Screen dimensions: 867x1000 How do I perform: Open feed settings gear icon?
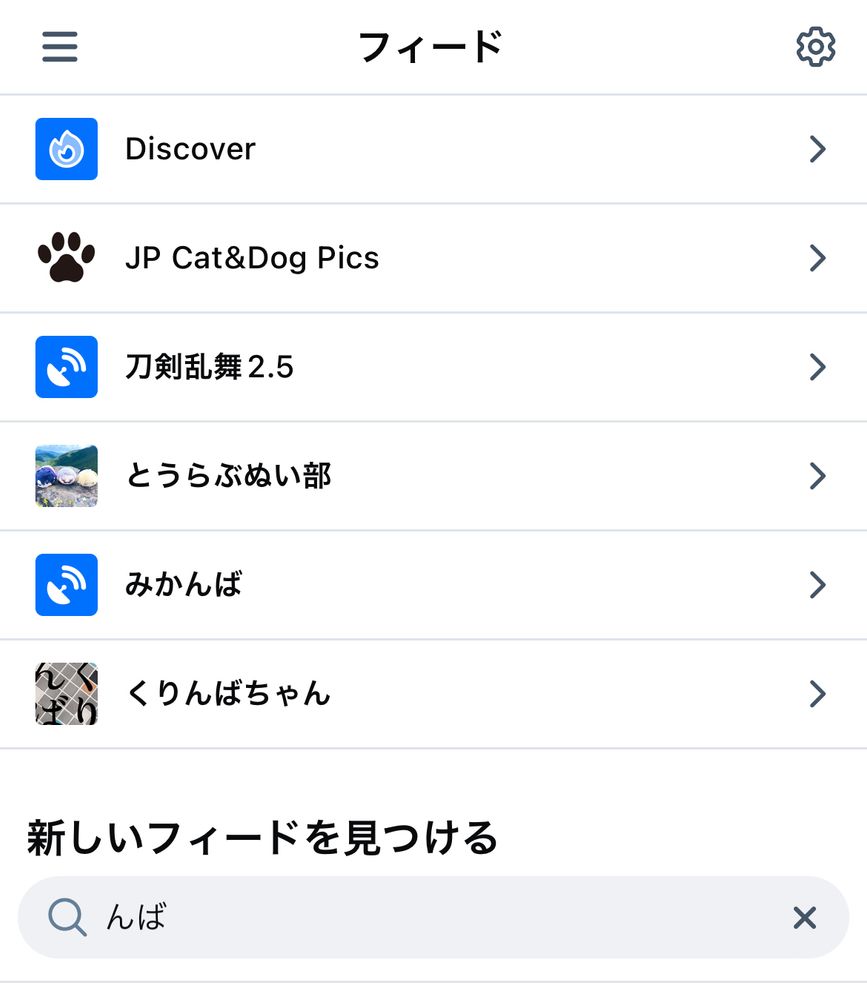point(815,47)
